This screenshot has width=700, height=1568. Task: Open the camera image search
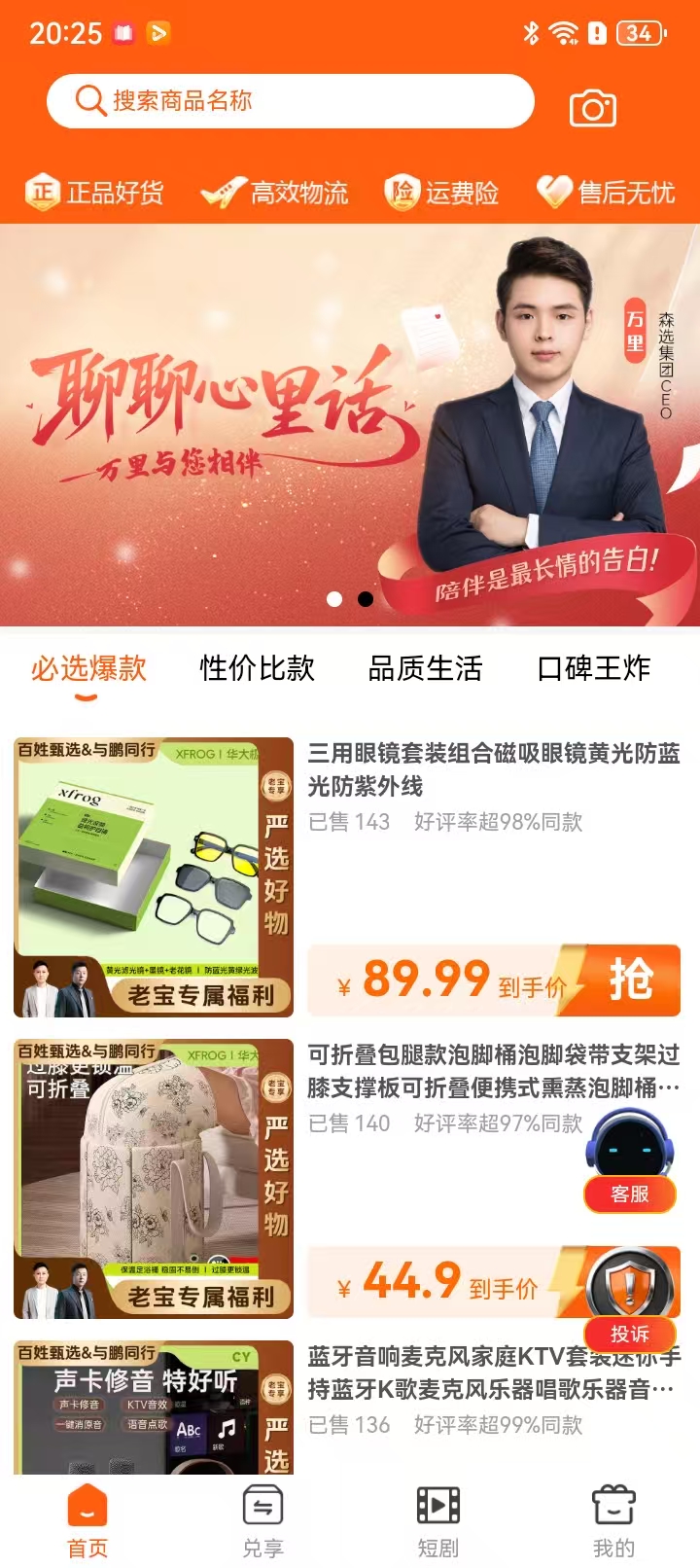[x=593, y=108]
